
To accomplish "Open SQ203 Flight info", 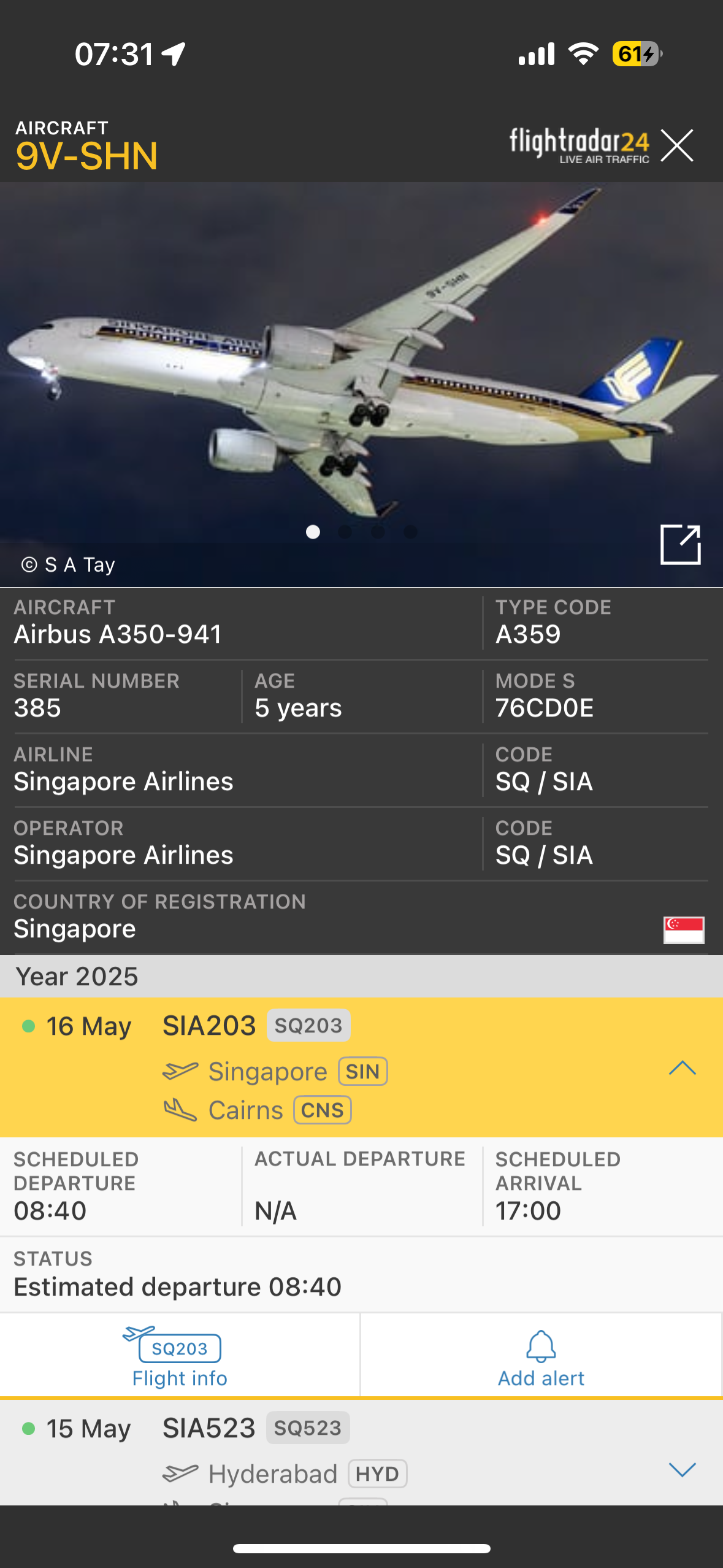I will click(180, 1357).
